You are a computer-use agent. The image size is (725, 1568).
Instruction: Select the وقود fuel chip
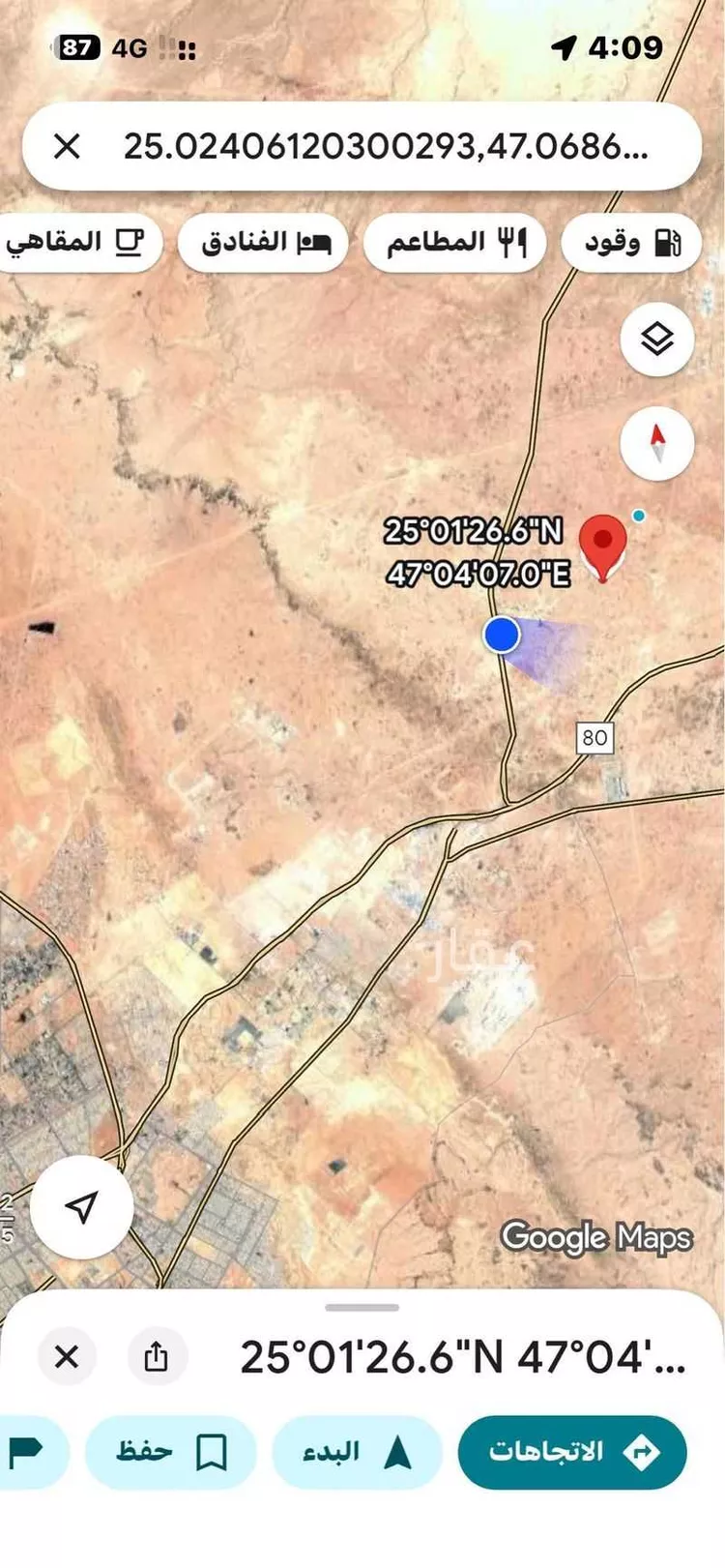[x=632, y=242]
